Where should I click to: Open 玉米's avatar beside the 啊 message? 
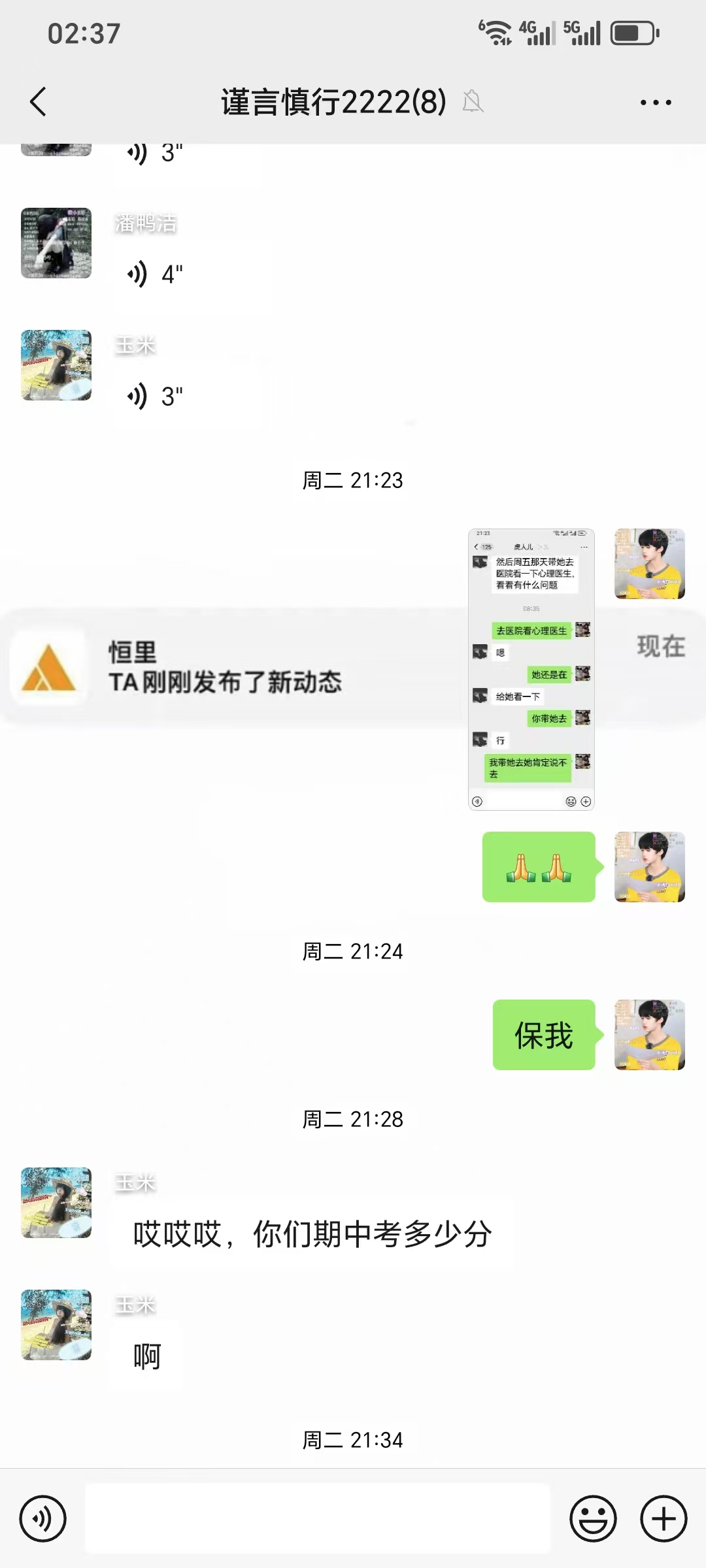56,1325
